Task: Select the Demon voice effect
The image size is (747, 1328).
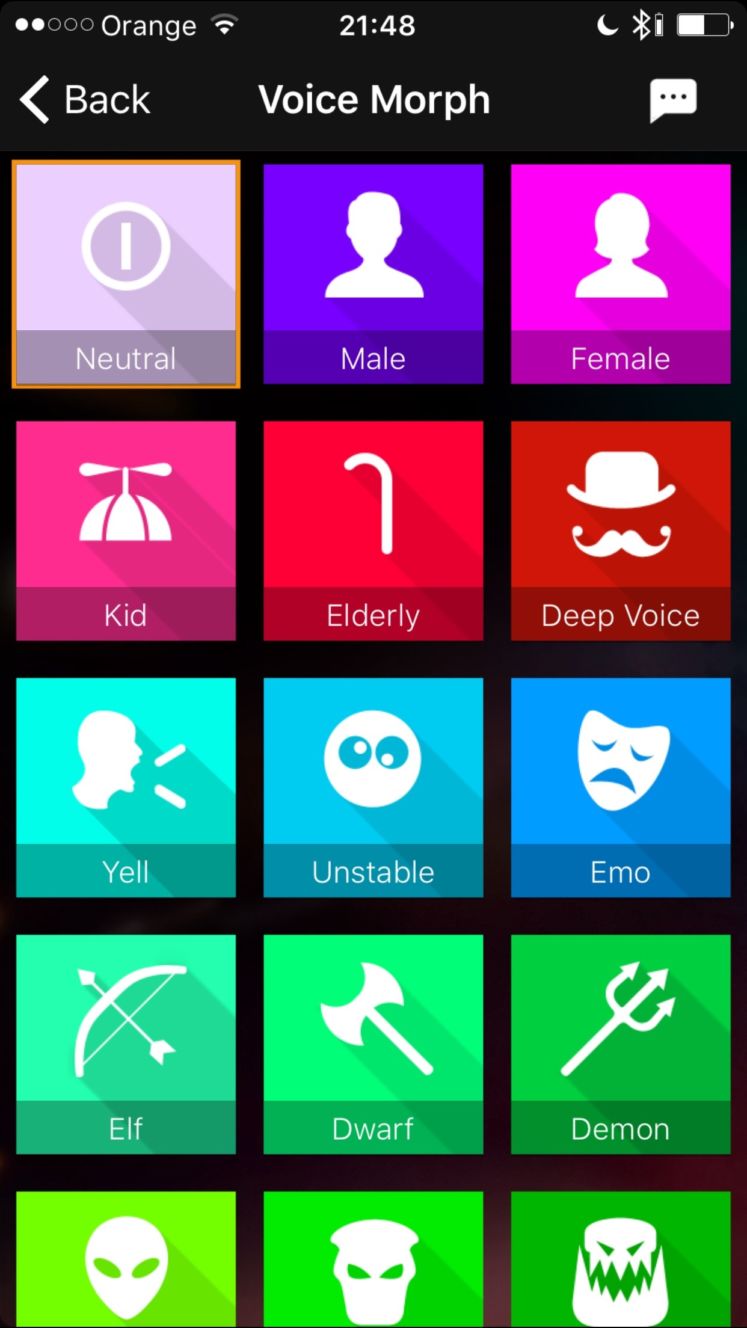Action: pos(621,1045)
